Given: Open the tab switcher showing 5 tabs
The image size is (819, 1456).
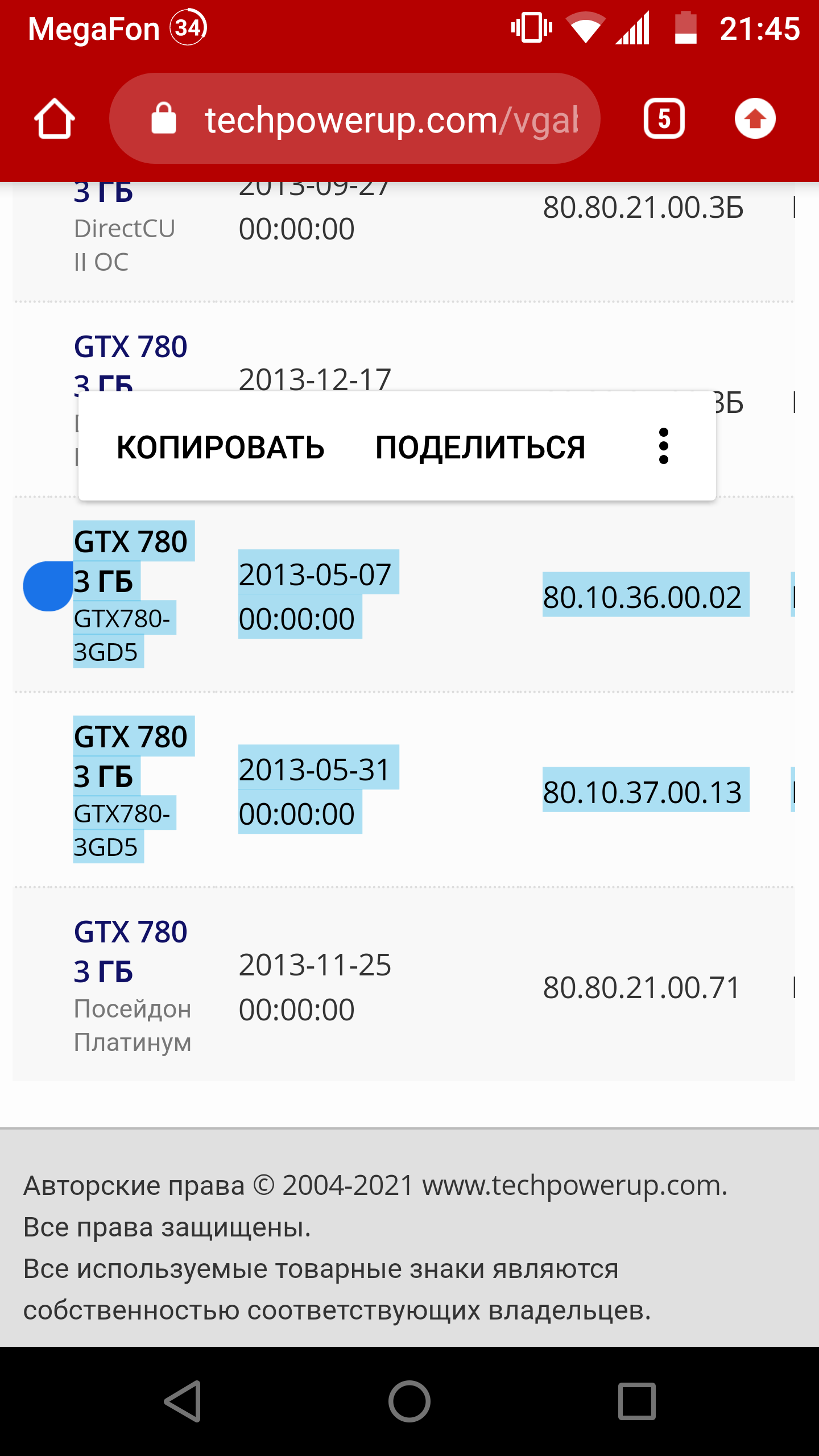Looking at the screenshot, I should pos(664,119).
